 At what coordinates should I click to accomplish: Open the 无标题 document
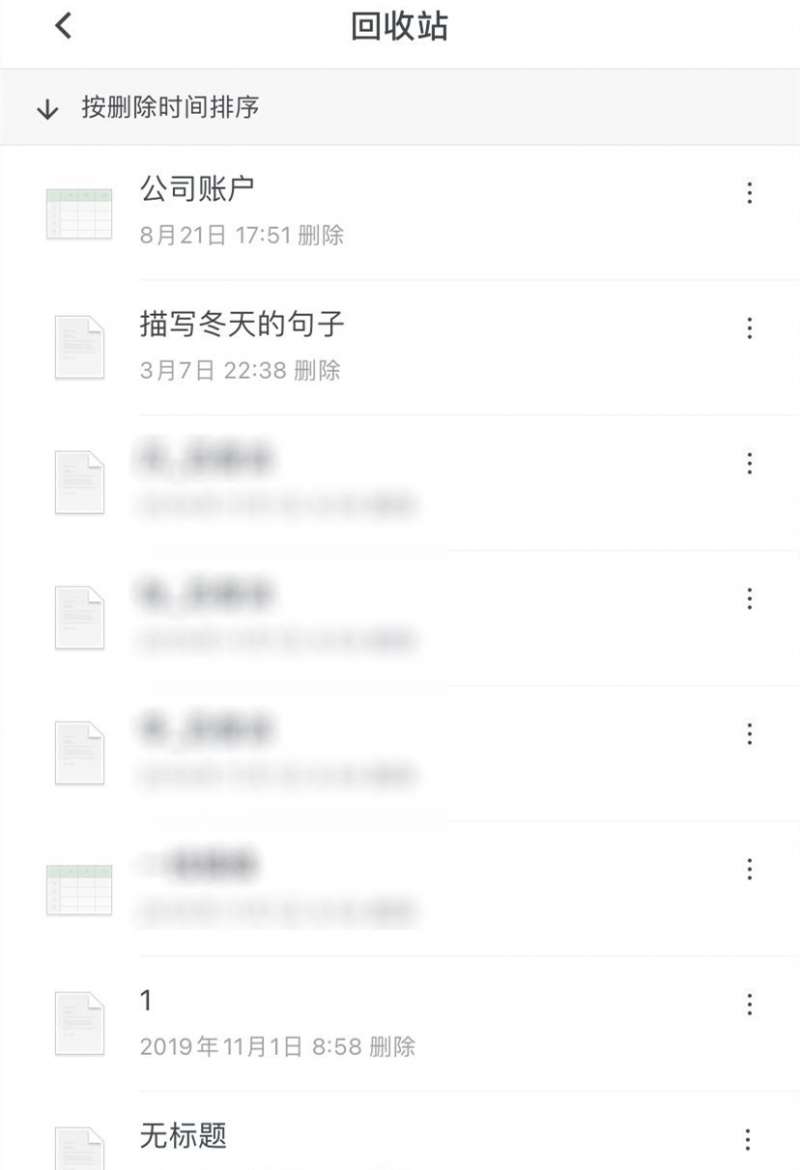pyautogui.click(x=184, y=1136)
